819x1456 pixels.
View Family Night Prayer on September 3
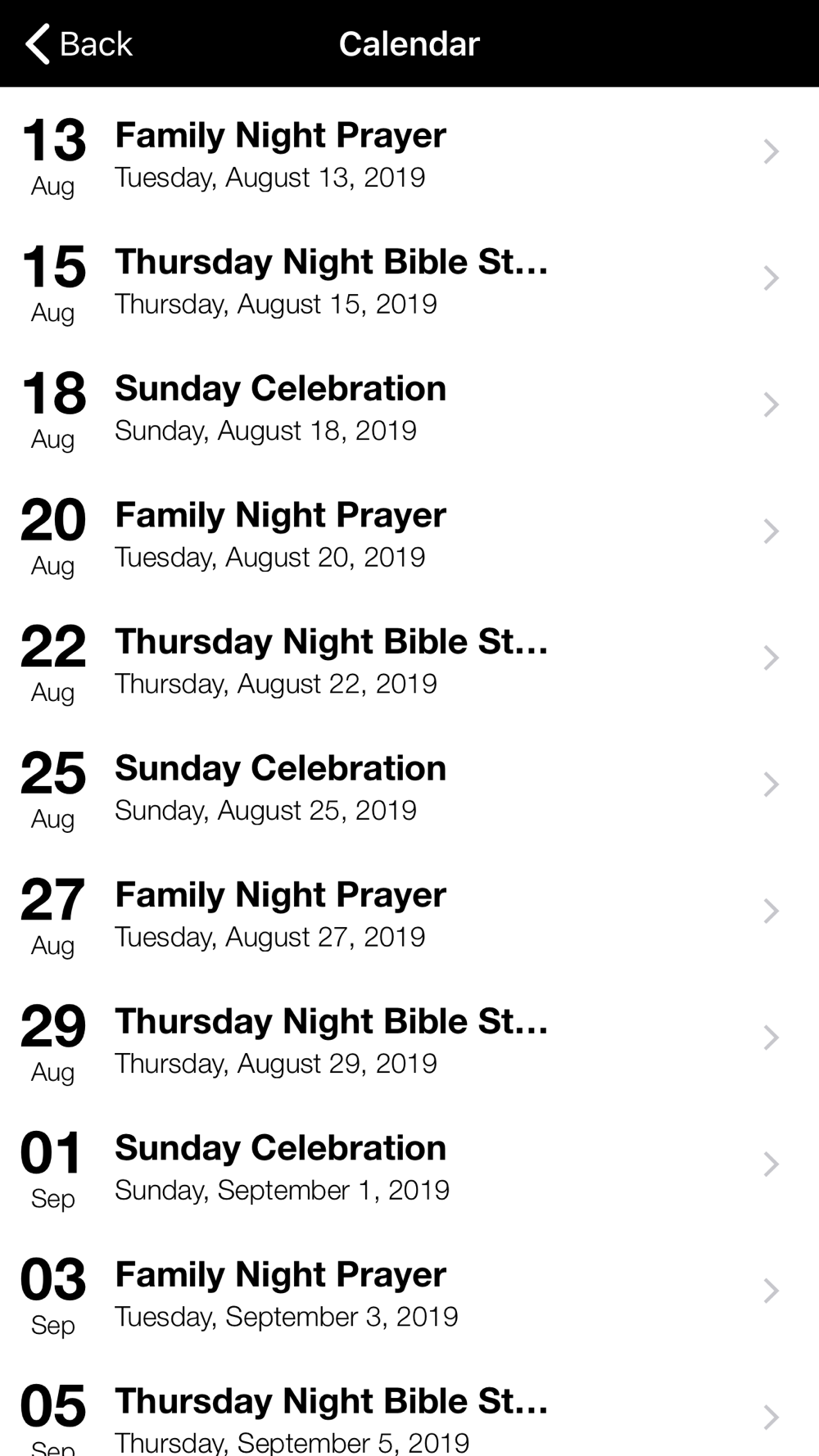409,1293
